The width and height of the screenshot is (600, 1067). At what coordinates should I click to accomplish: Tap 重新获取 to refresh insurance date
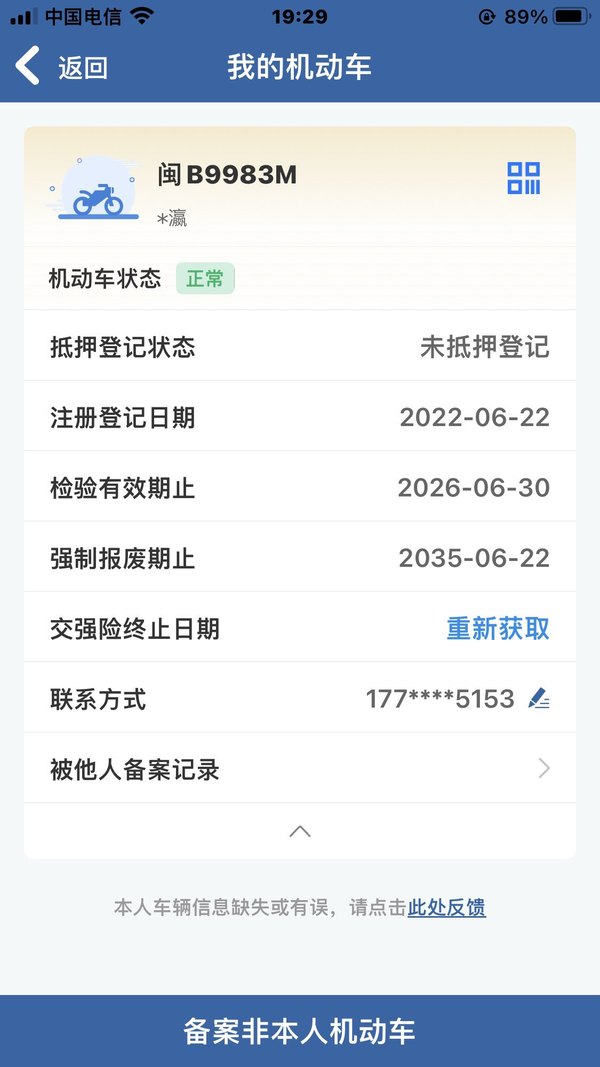pyautogui.click(x=497, y=628)
